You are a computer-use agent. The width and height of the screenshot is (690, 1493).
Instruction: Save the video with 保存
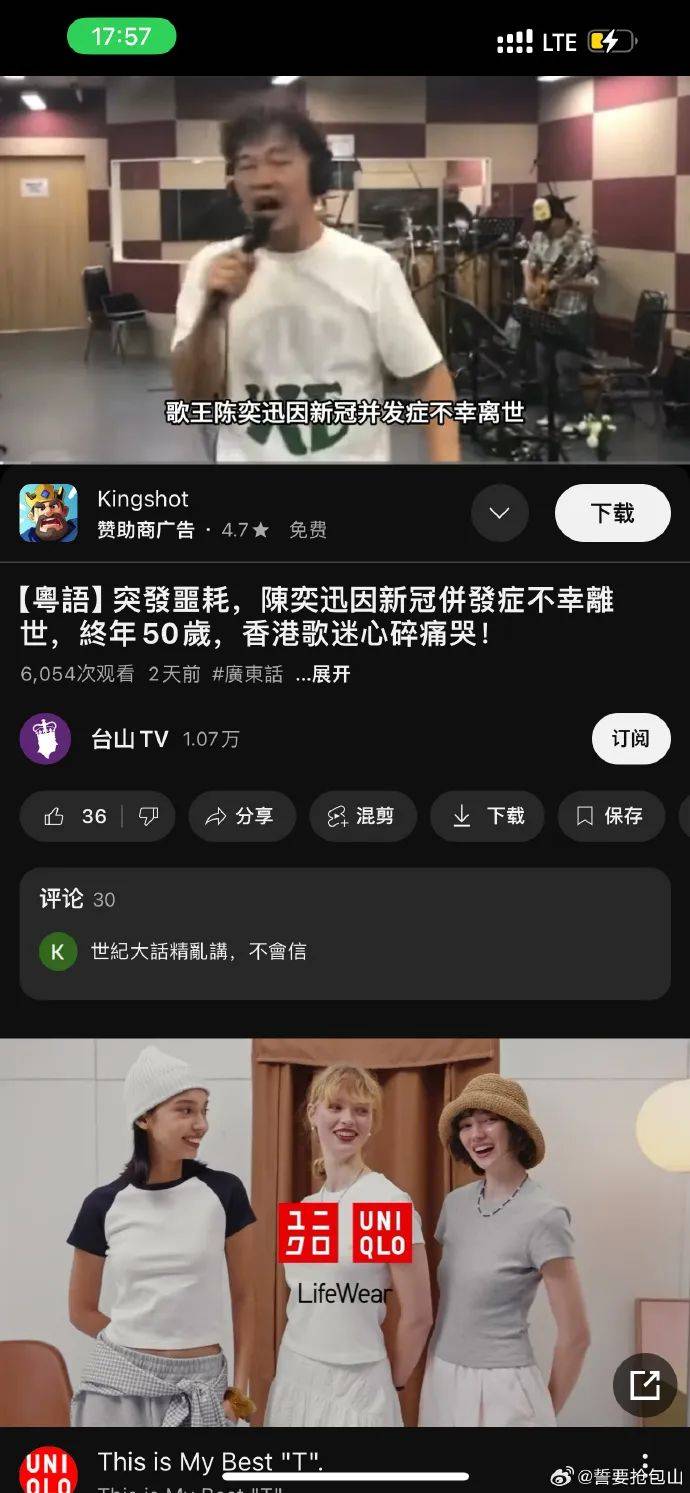[611, 816]
